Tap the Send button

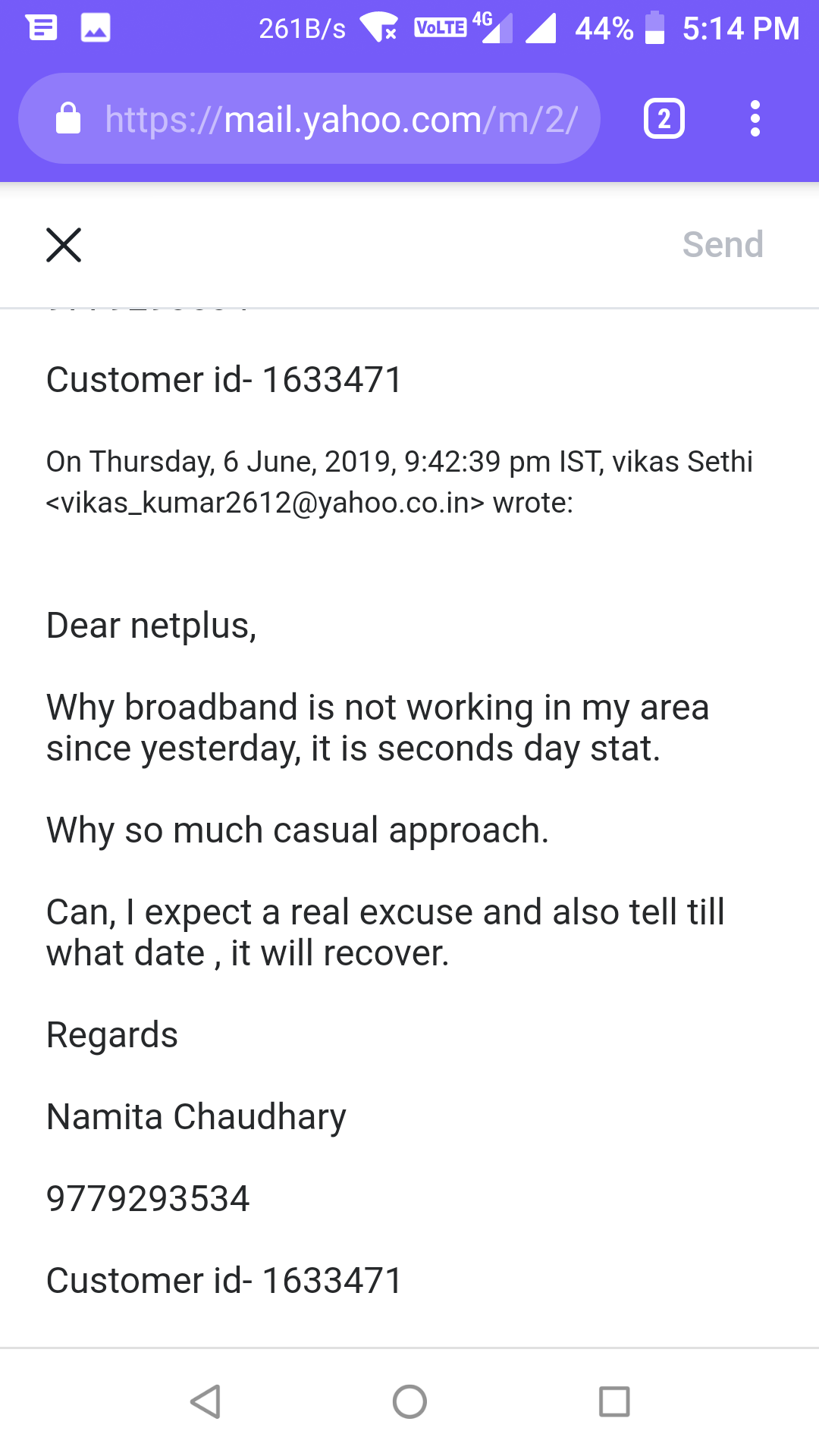click(722, 245)
